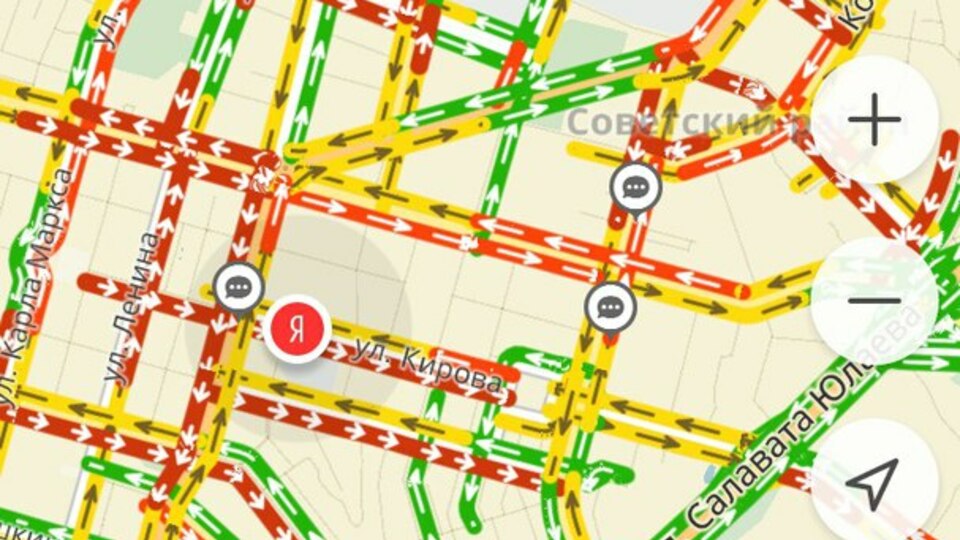Screen dimensions: 960x540
Task: Open the road comment marker beside the Я pin
Action: click(238, 289)
